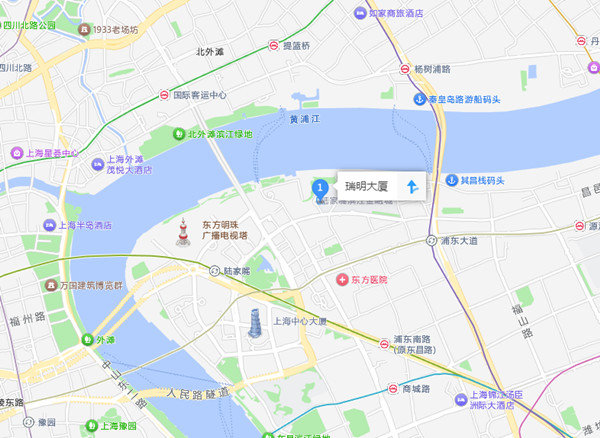Tap the blue marker numbered 1
The height and width of the screenshot is (438, 600).
coord(320,188)
